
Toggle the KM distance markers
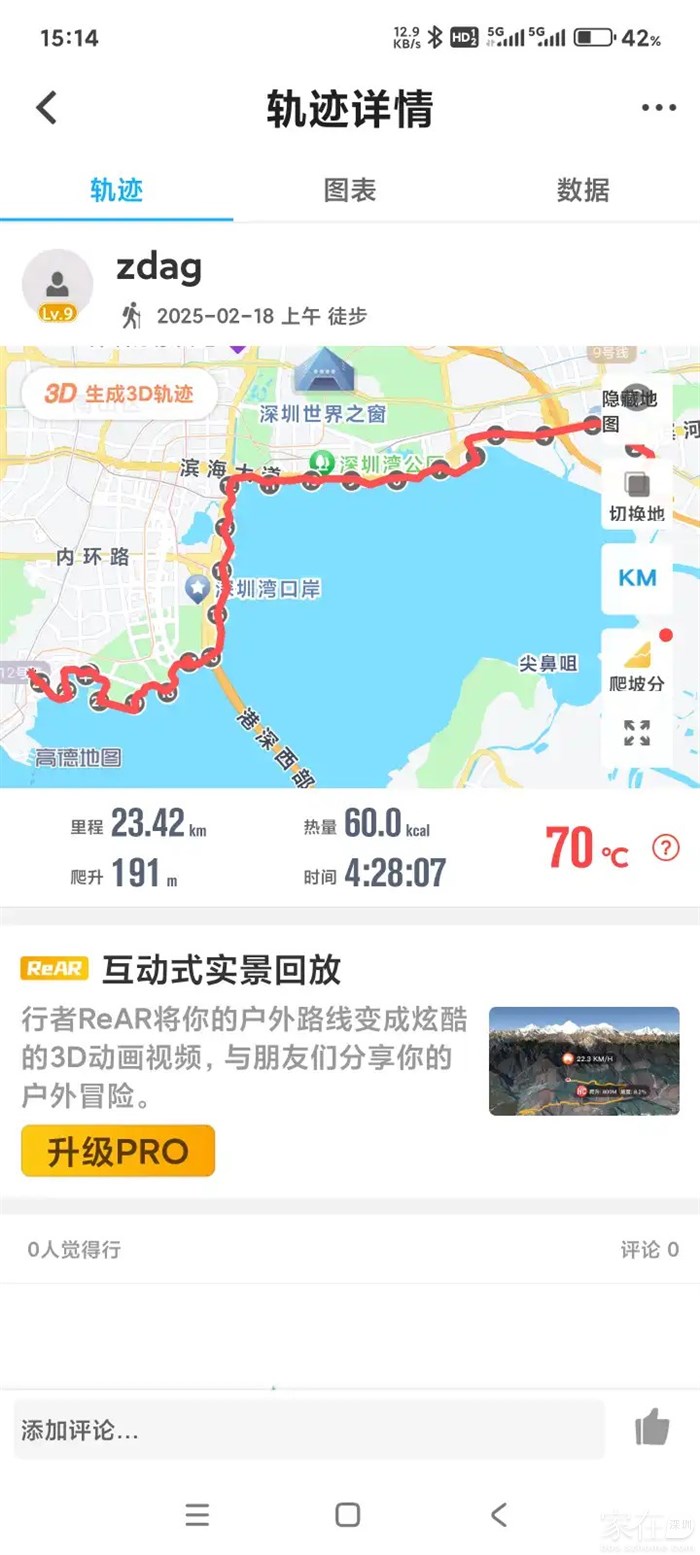pyautogui.click(x=636, y=578)
